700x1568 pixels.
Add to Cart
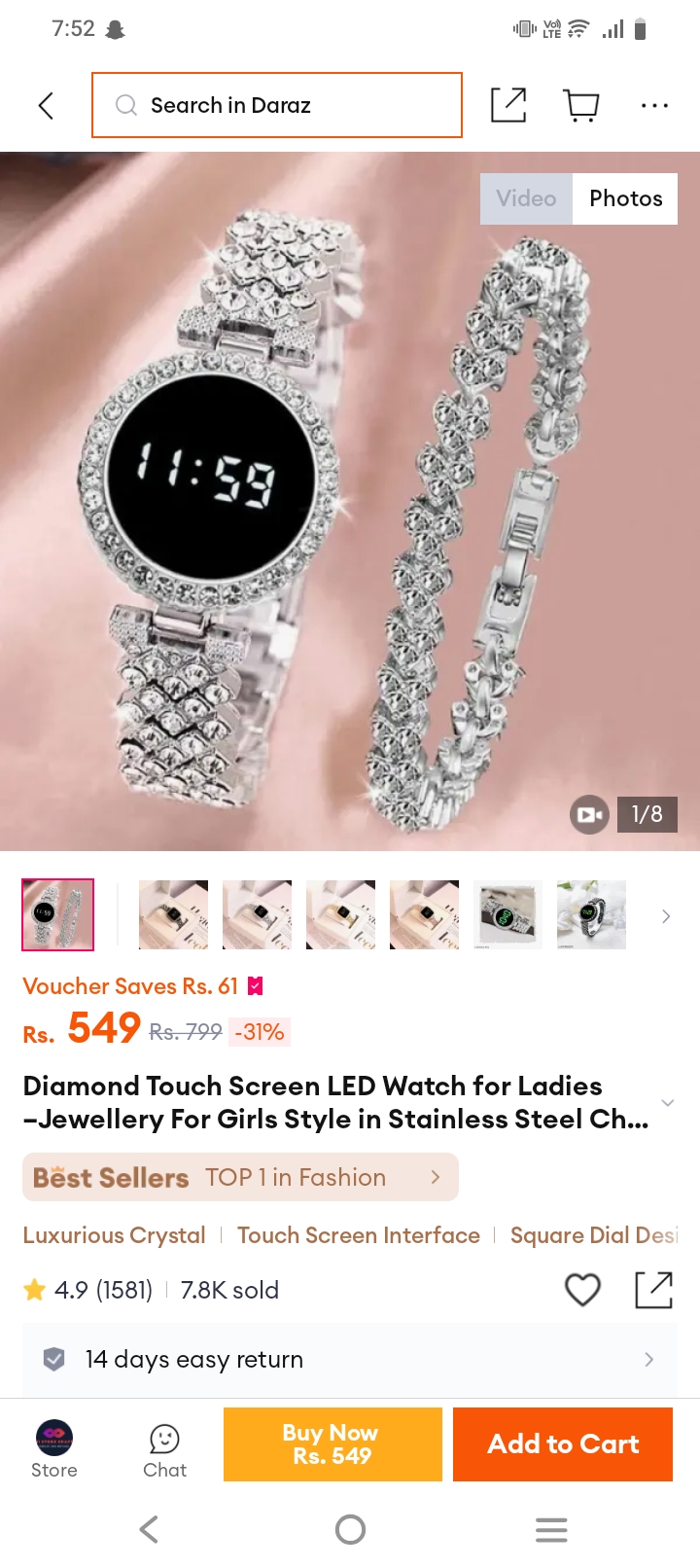point(563,1444)
